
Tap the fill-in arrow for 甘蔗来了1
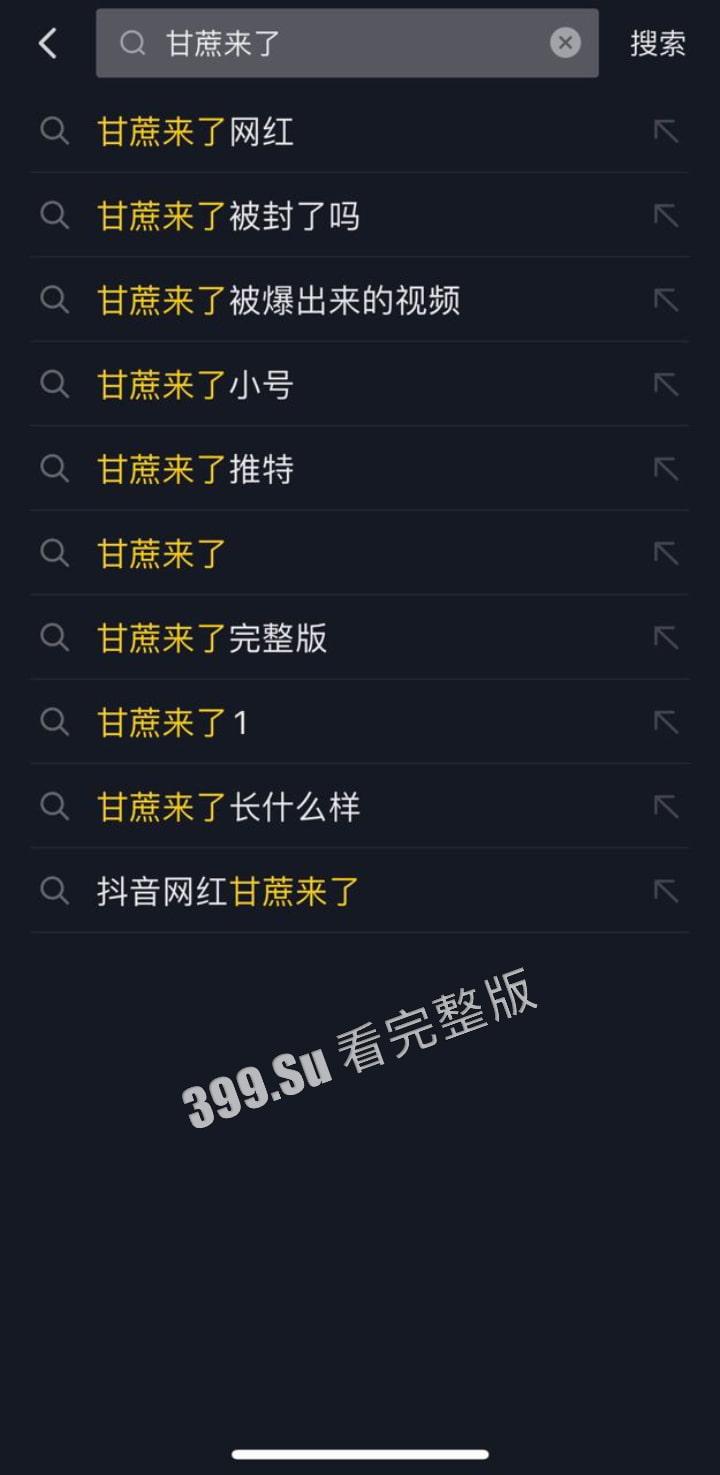click(x=666, y=722)
